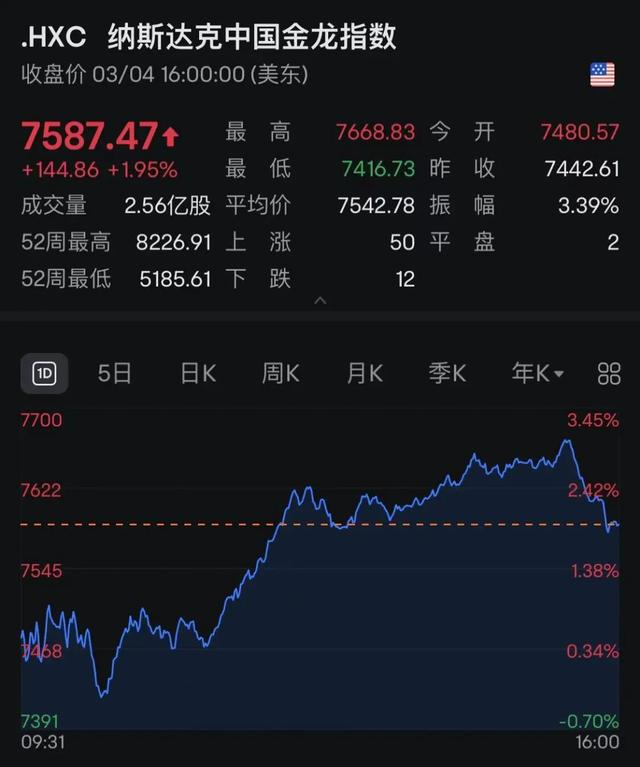
Task: Switch to the 5日 chart tab
Action: click(x=115, y=374)
